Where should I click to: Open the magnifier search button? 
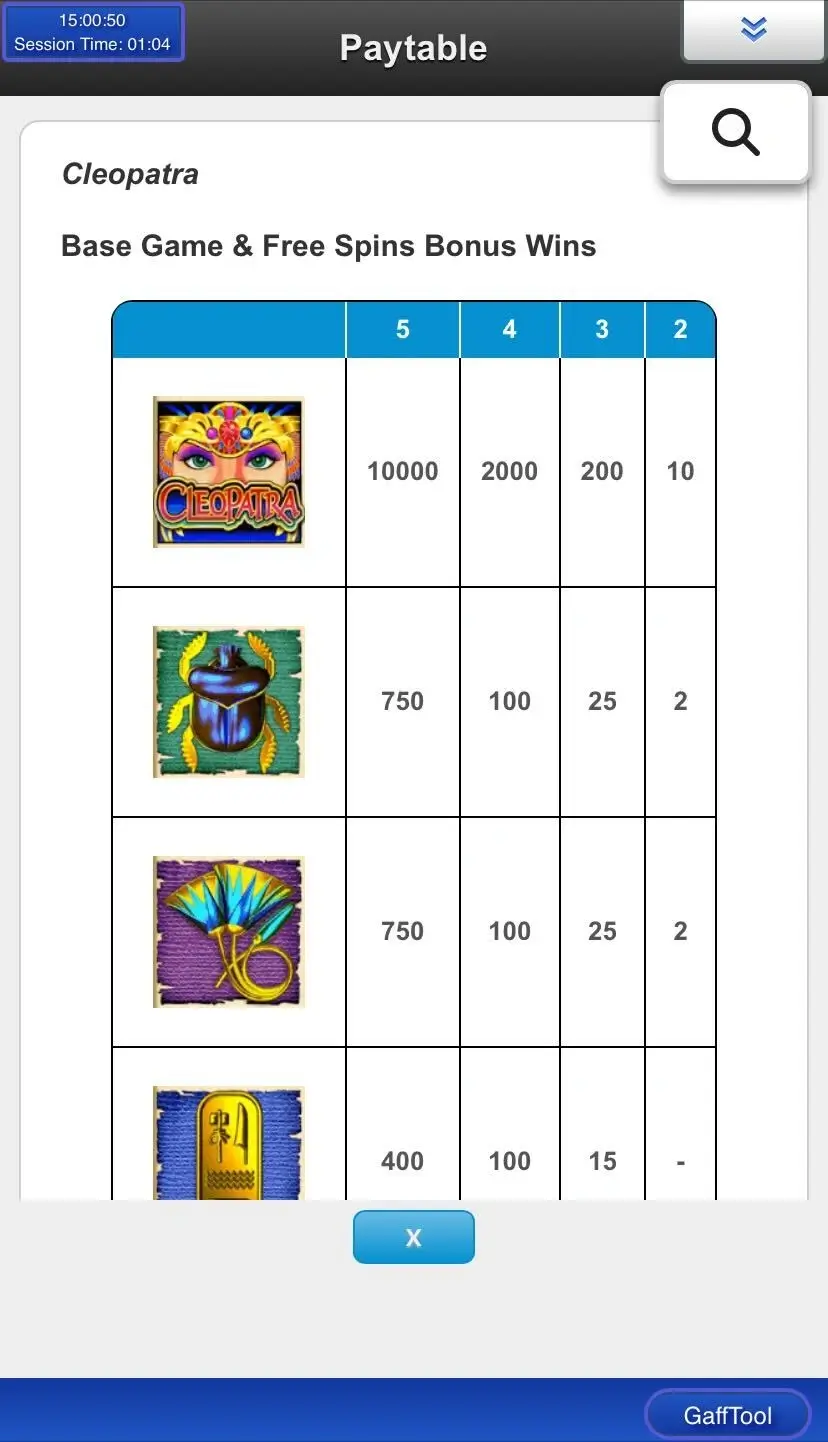click(x=735, y=133)
